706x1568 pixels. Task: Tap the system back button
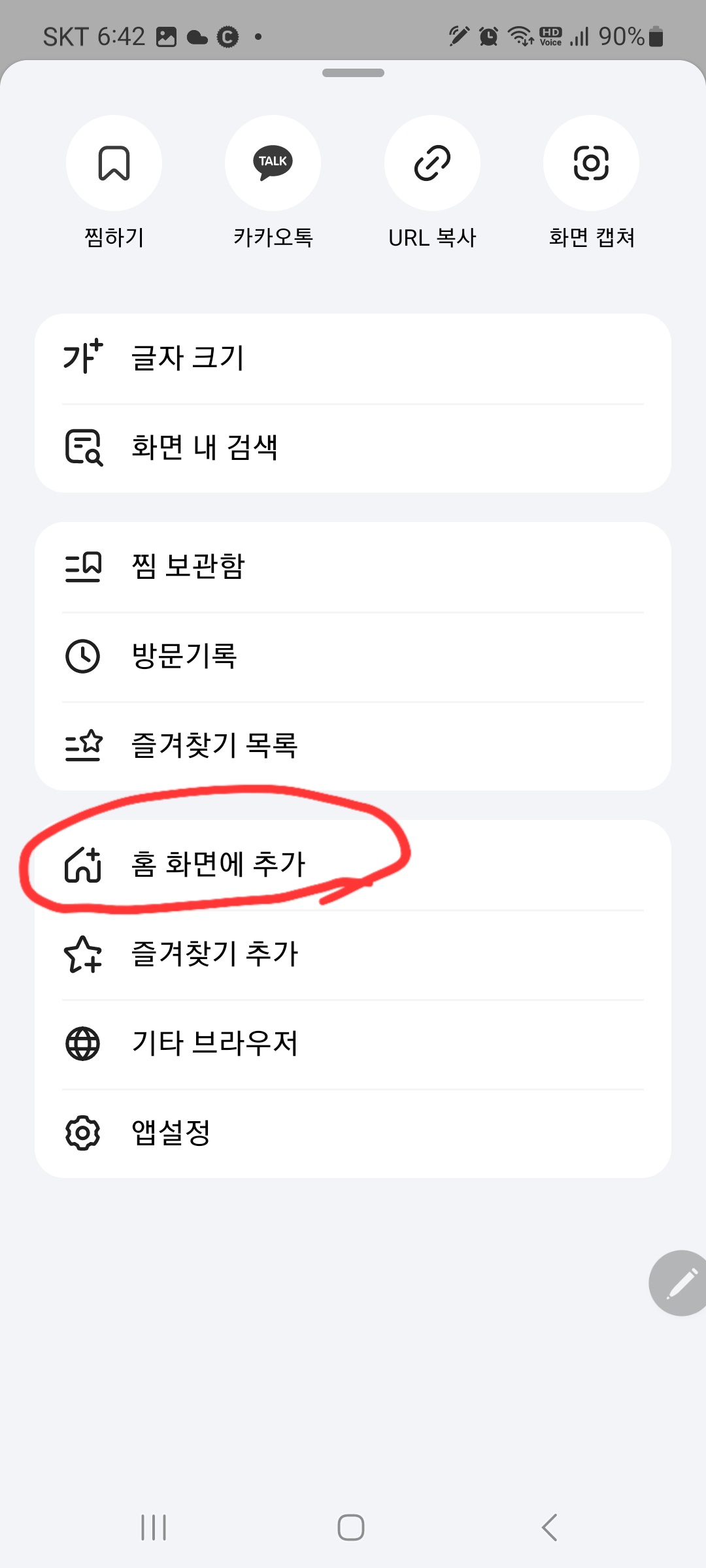(549, 1527)
